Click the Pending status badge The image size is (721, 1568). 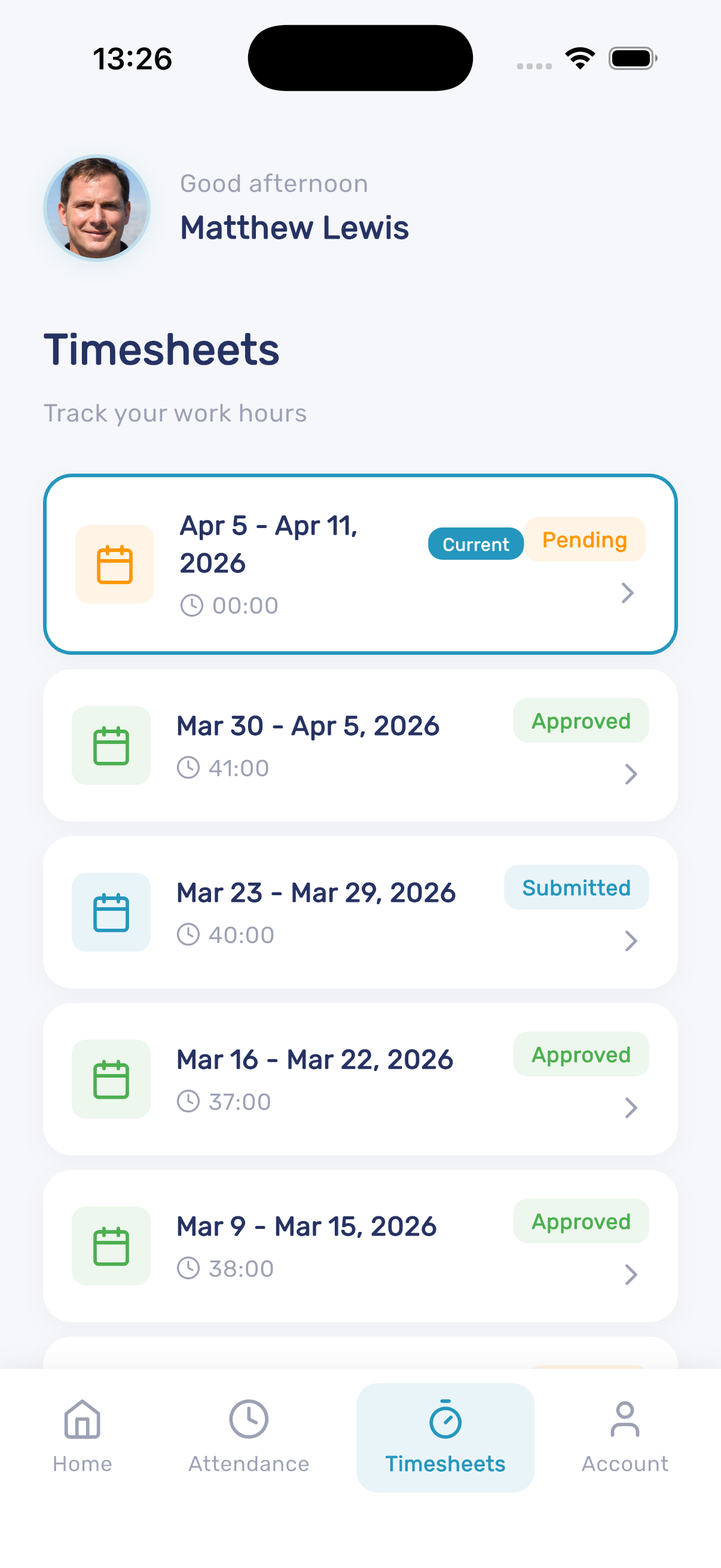click(584, 540)
